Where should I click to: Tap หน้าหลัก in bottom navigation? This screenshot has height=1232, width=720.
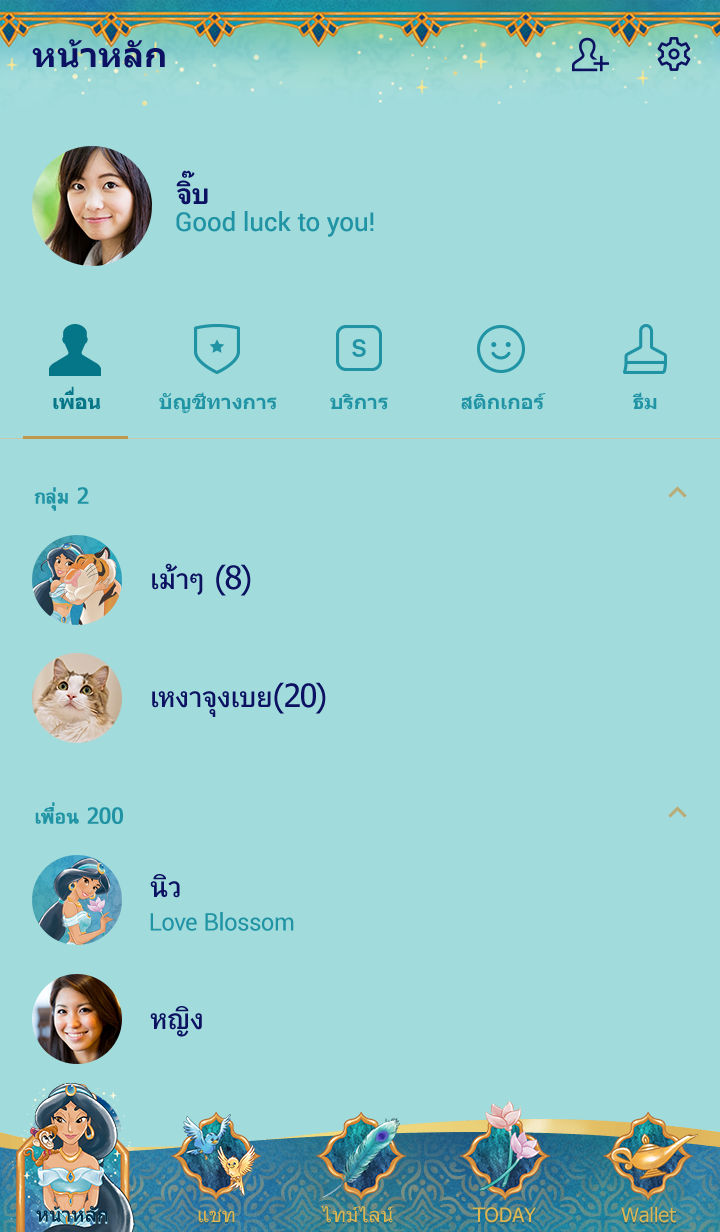point(72,1170)
